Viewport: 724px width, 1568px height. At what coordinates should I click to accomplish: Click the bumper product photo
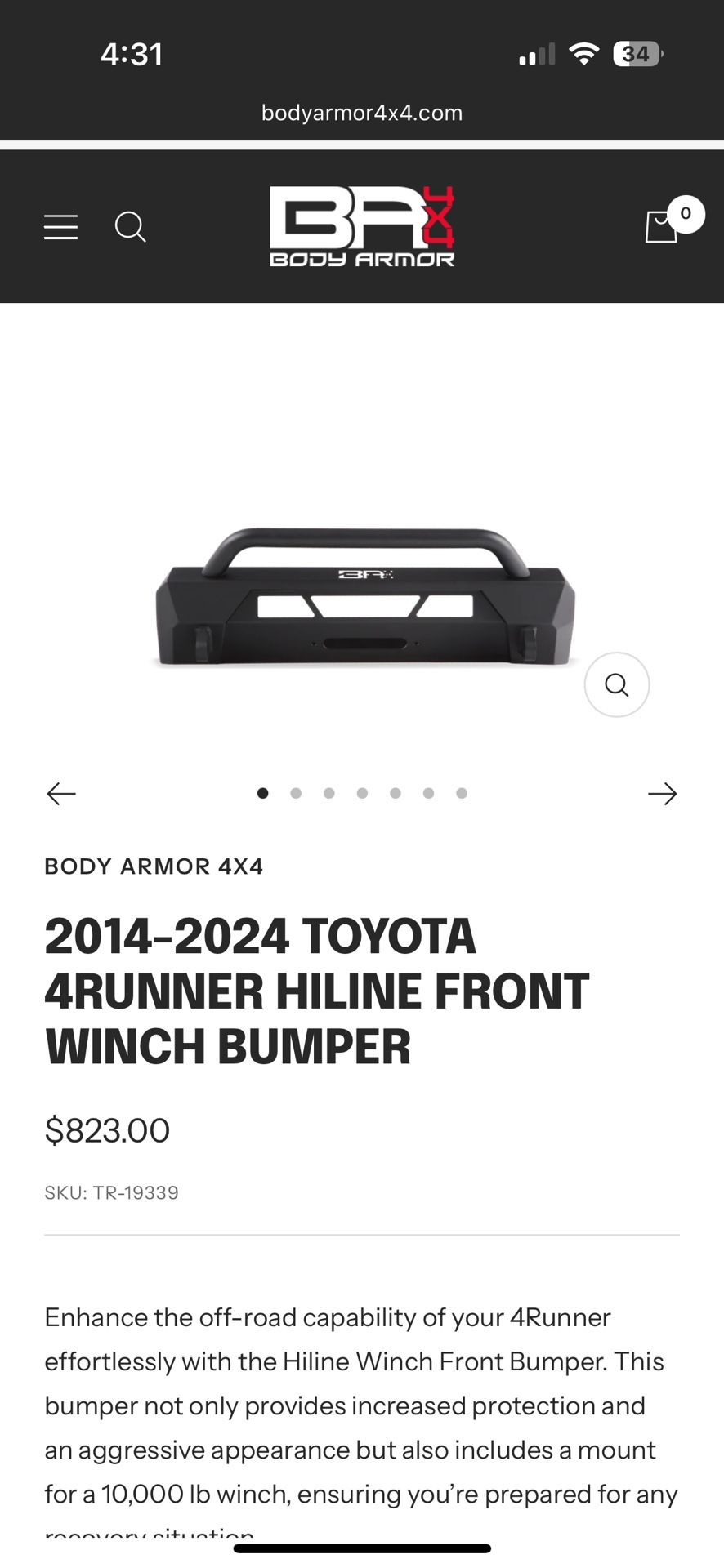coord(362,596)
